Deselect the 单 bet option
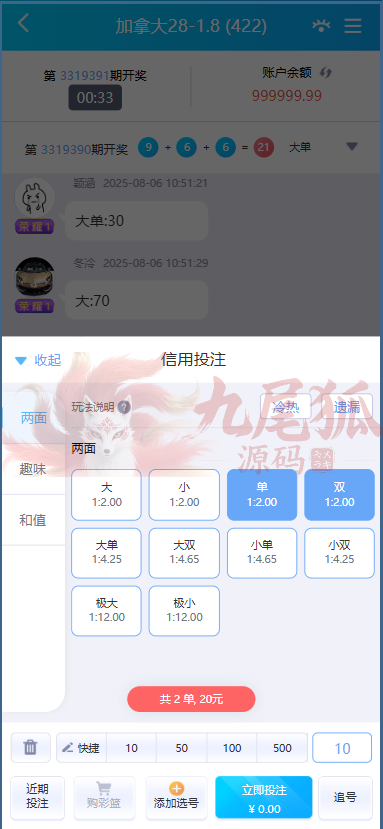The width and height of the screenshot is (383, 829). [262, 495]
